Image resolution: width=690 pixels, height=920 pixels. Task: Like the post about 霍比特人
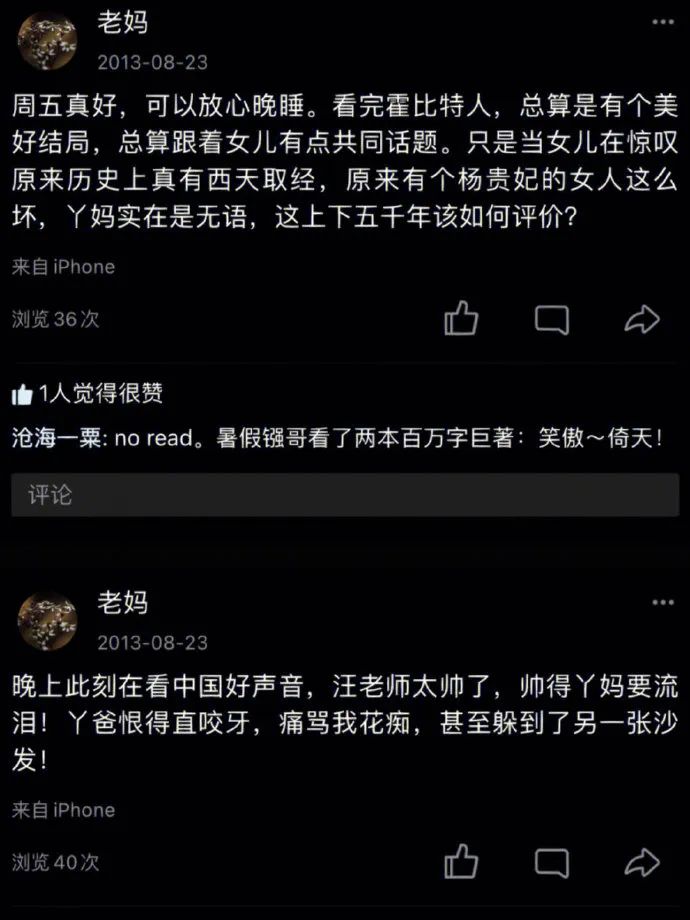[x=461, y=319]
